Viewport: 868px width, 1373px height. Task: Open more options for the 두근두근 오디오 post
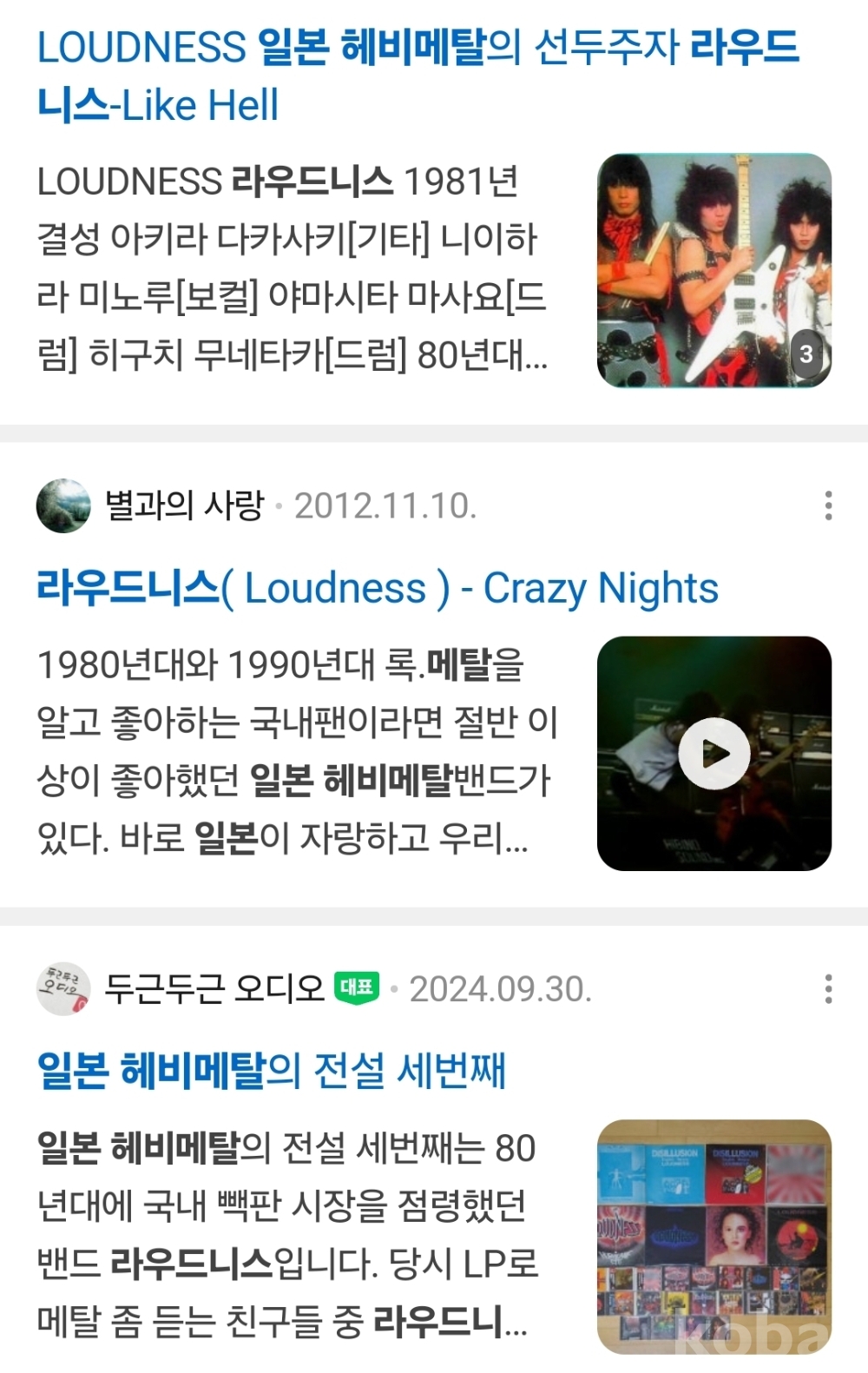click(x=828, y=988)
